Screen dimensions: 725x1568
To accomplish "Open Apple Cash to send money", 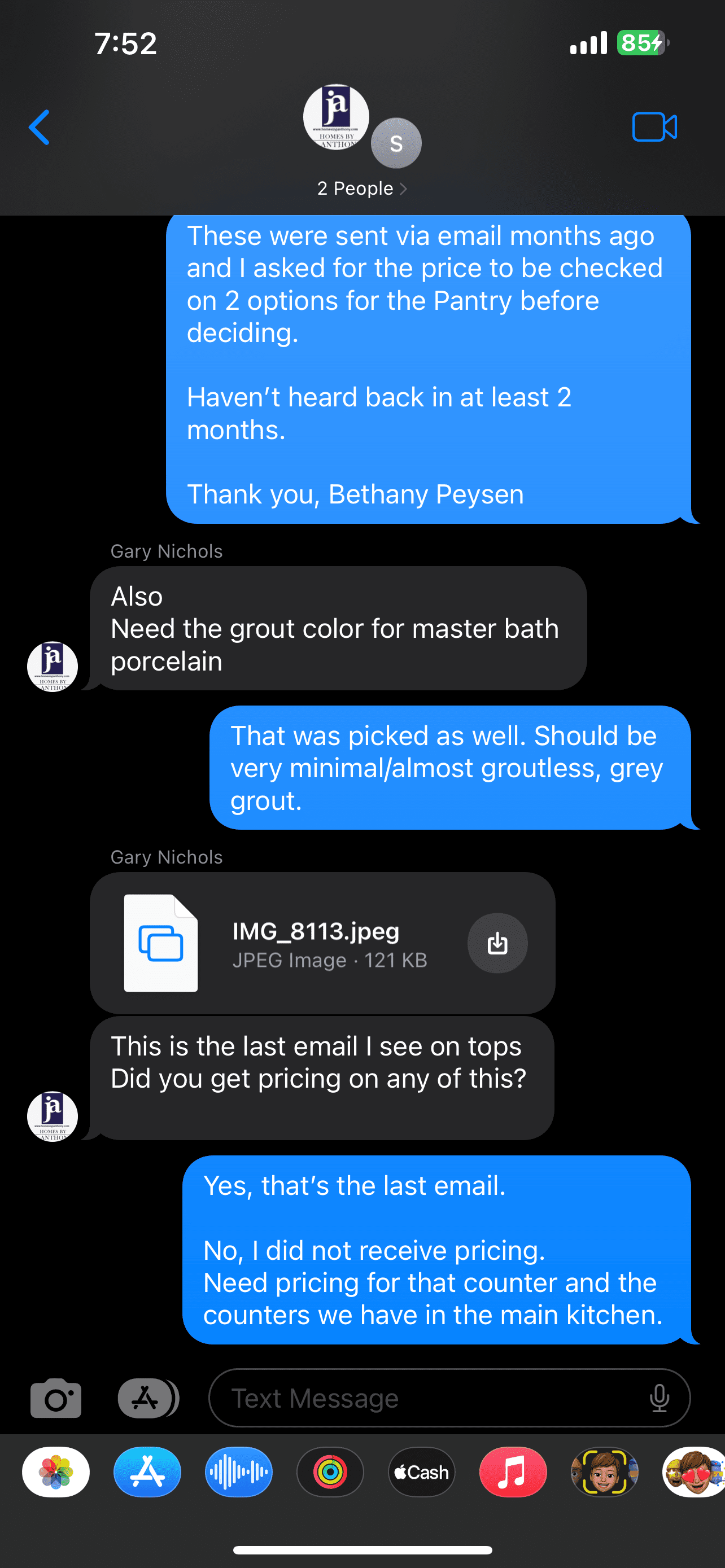I will (421, 1472).
